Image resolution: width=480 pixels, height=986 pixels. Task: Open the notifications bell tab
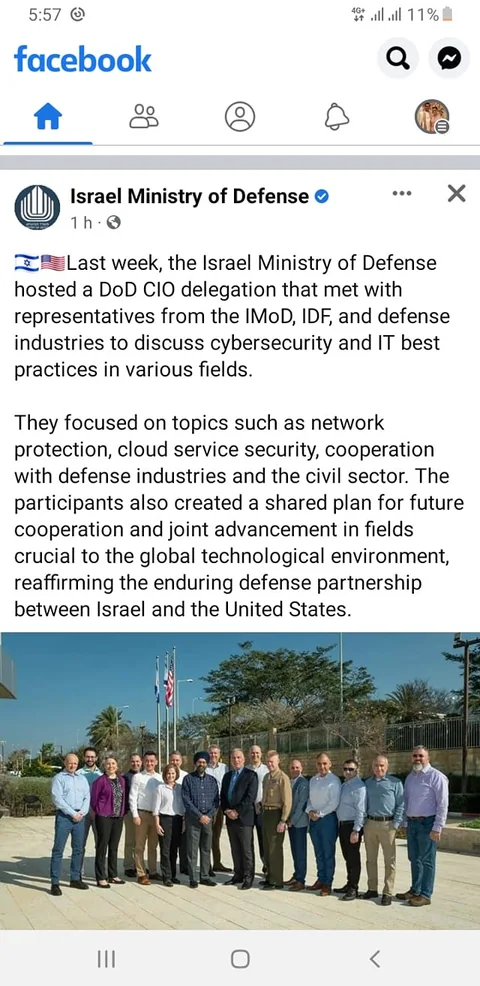coord(337,117)
